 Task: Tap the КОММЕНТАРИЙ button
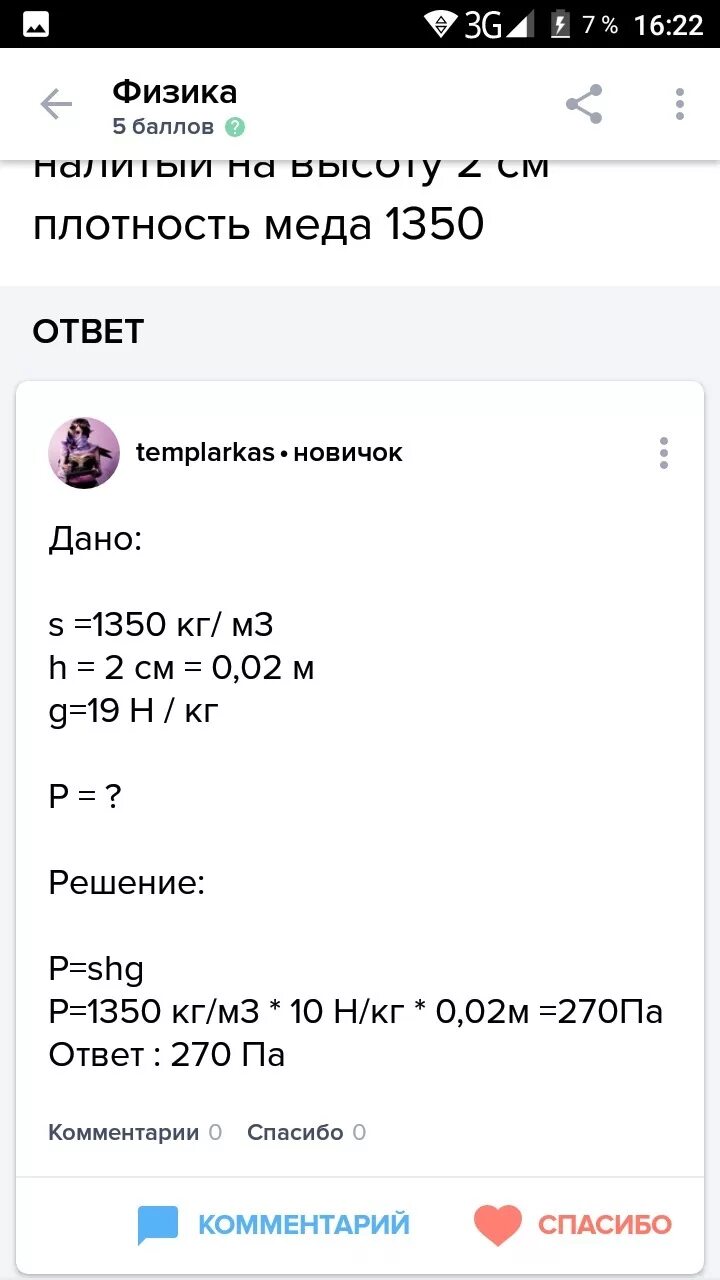273,1224
